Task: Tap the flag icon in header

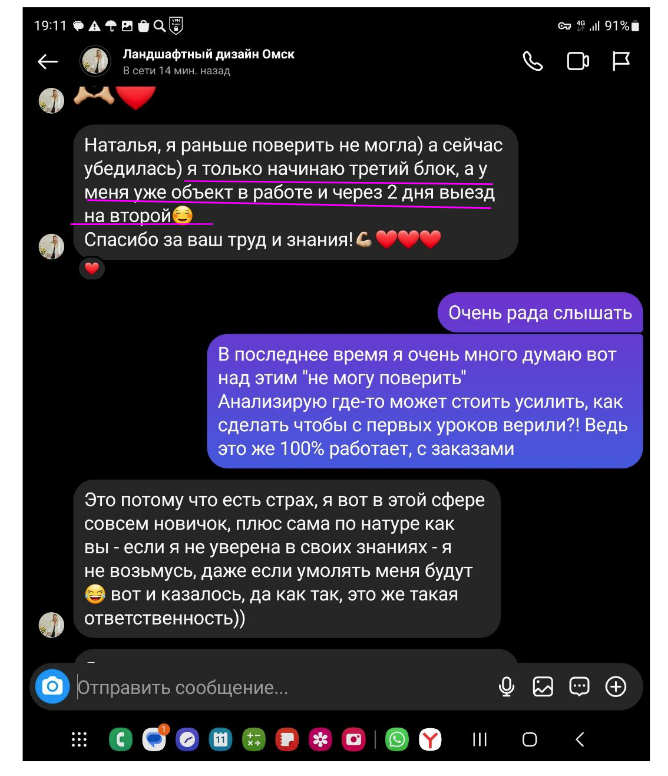Action: click(x=621, y=62)
